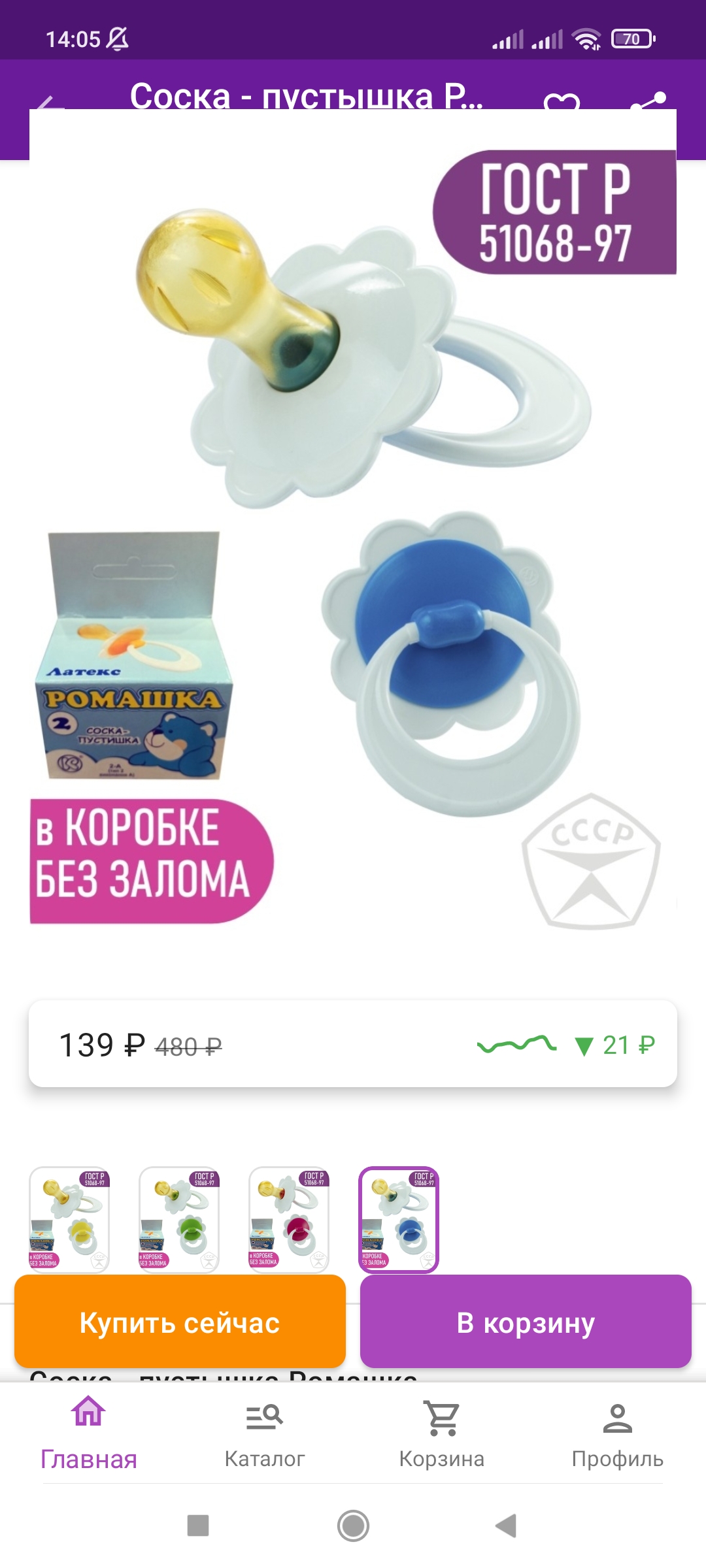Open the Каталог tab
706x1568 pixels.
(x=265, y=1433)
